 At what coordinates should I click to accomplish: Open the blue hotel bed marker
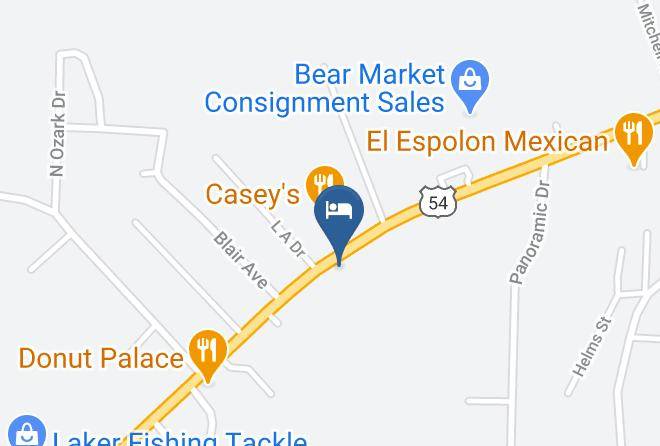click(339, 223)
